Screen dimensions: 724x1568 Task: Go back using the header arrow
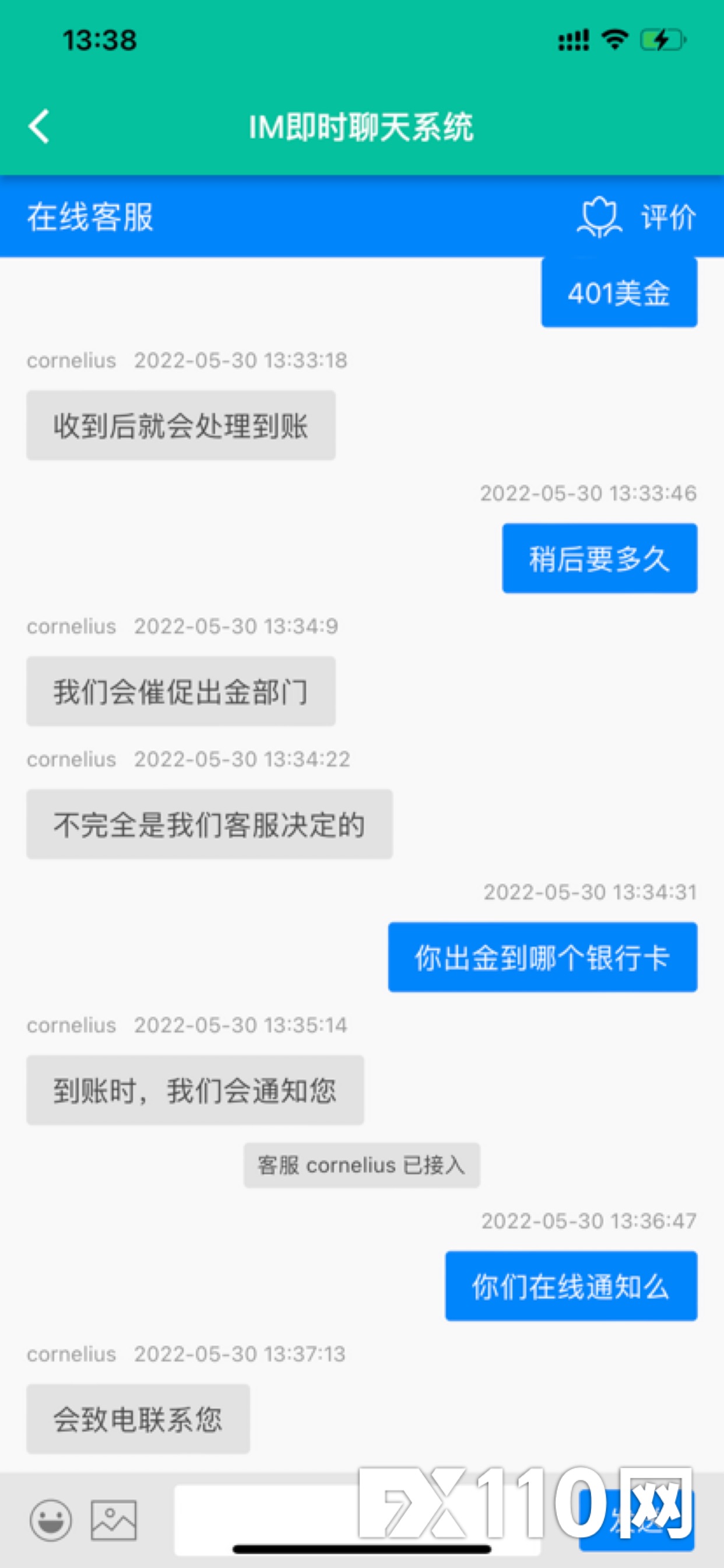pos(39,127)
